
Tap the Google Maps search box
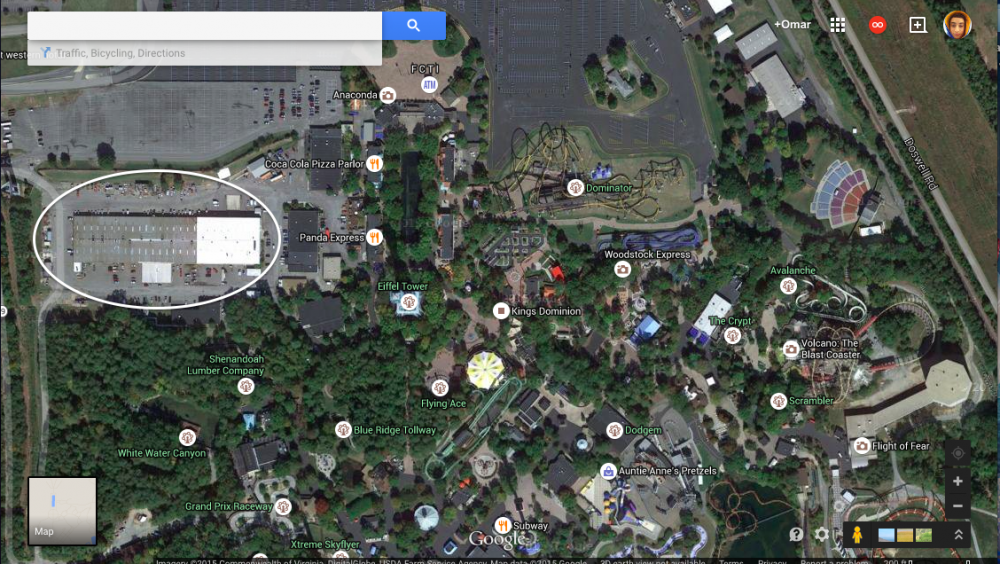pyautogui.click(x=204, y=26)
